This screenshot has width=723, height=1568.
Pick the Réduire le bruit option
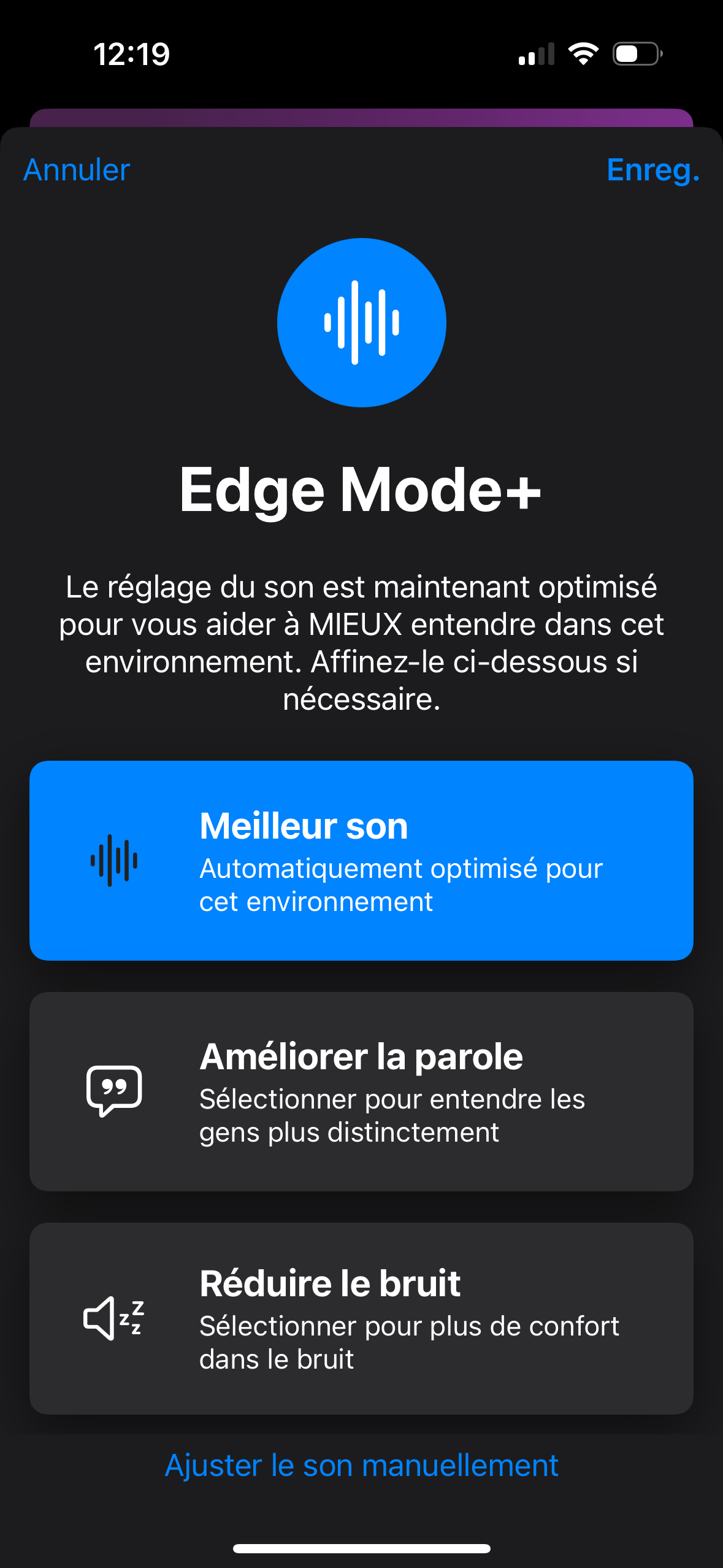click(x=361, y=1318)
